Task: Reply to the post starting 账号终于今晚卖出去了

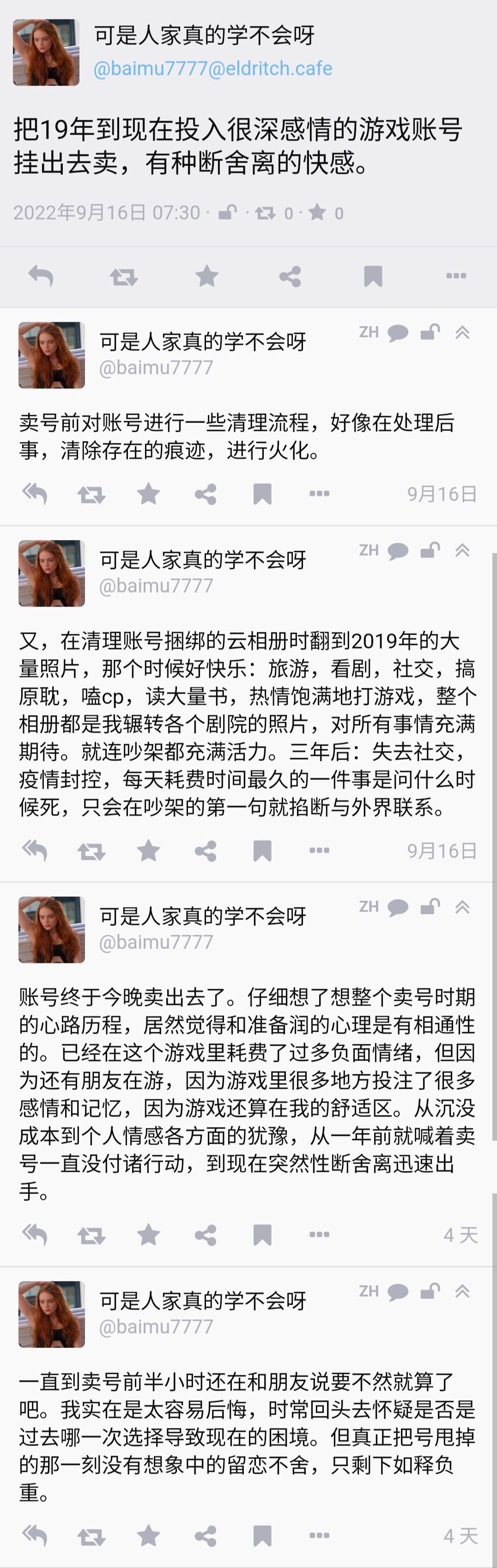Action: (x=35, y=1234)
